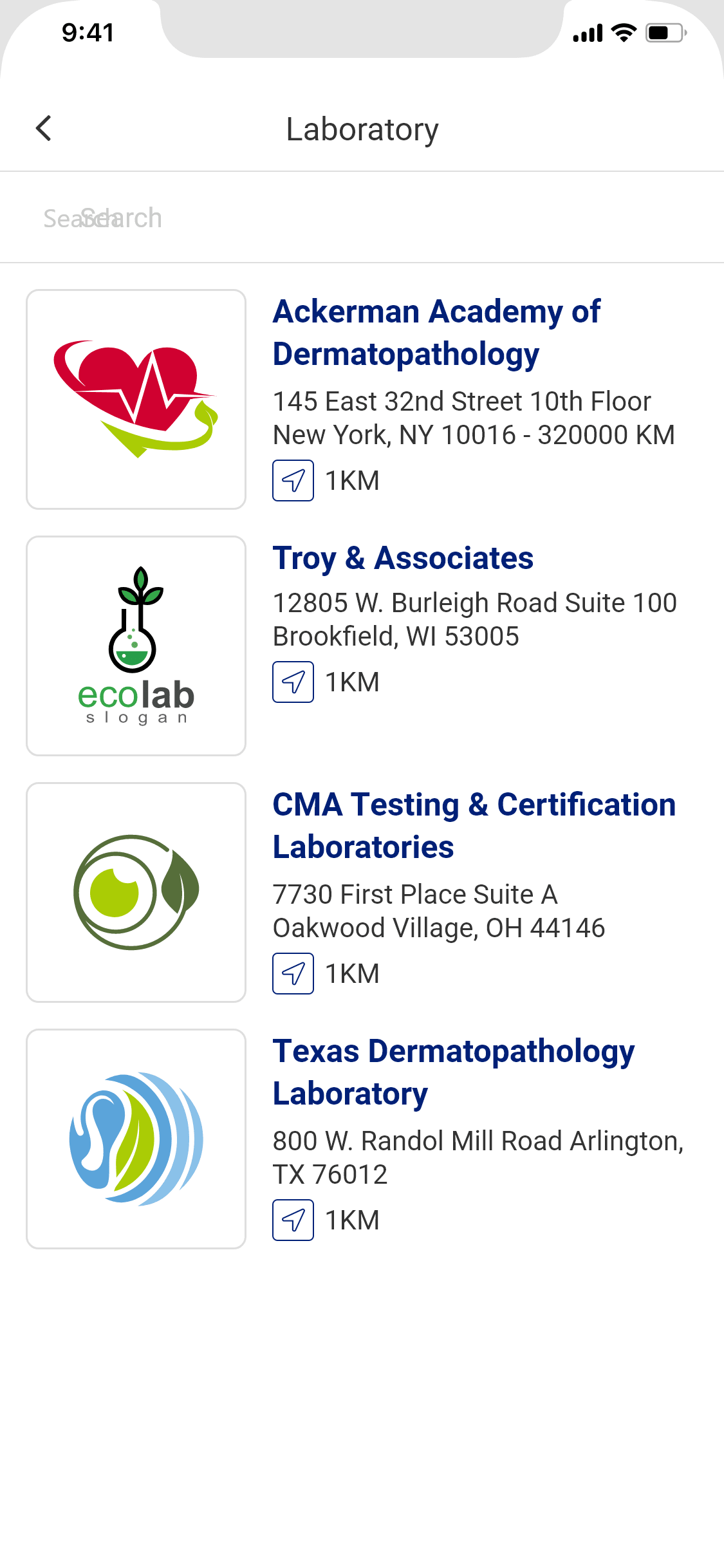Tap the Ackerman Academy heart logo tile
This screenshot has width=724, height=1568.
136,399
